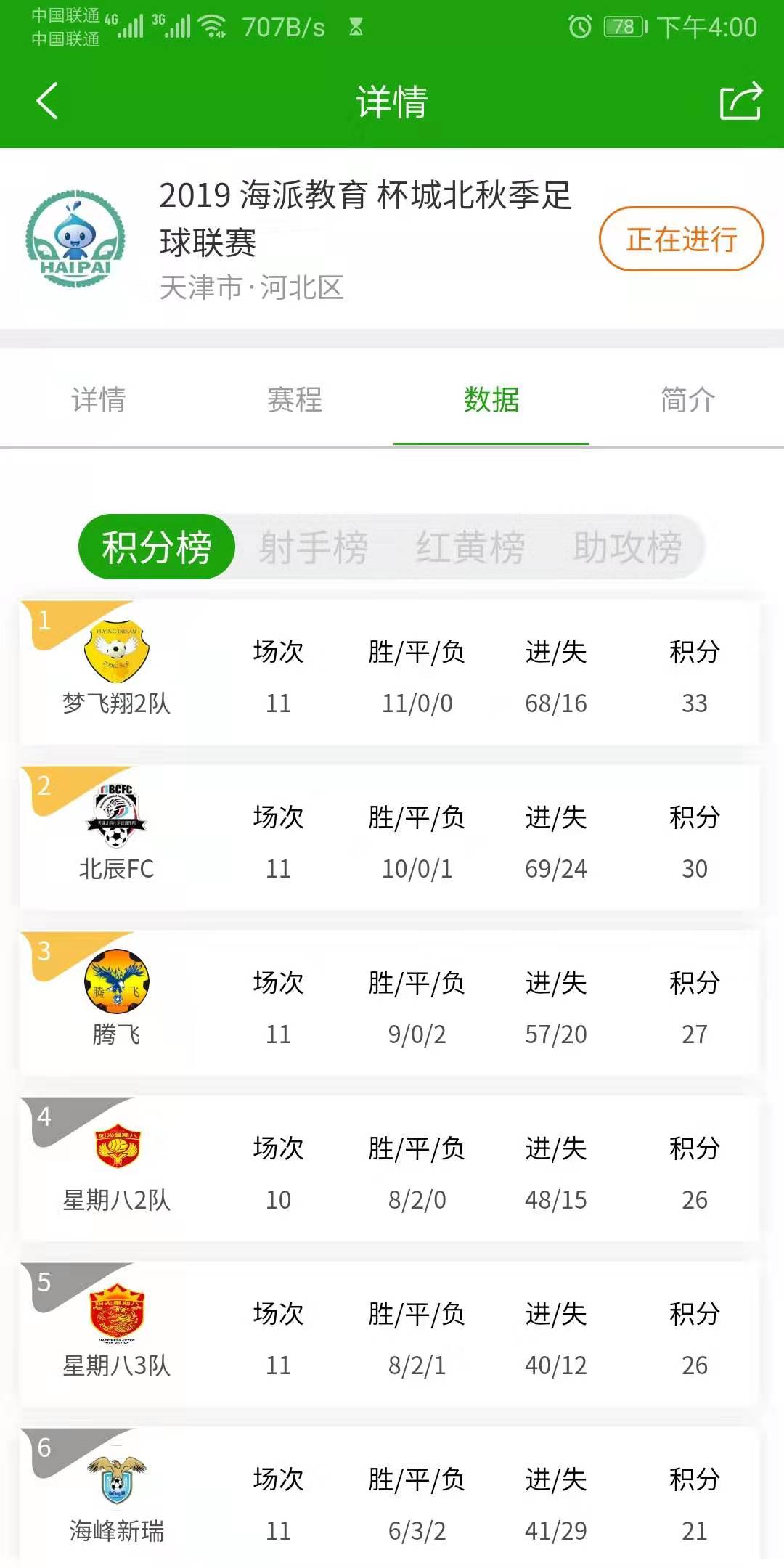Select the 数据 tab
Viewport: 784px width, 1568px height.
(x=491, y=400)
